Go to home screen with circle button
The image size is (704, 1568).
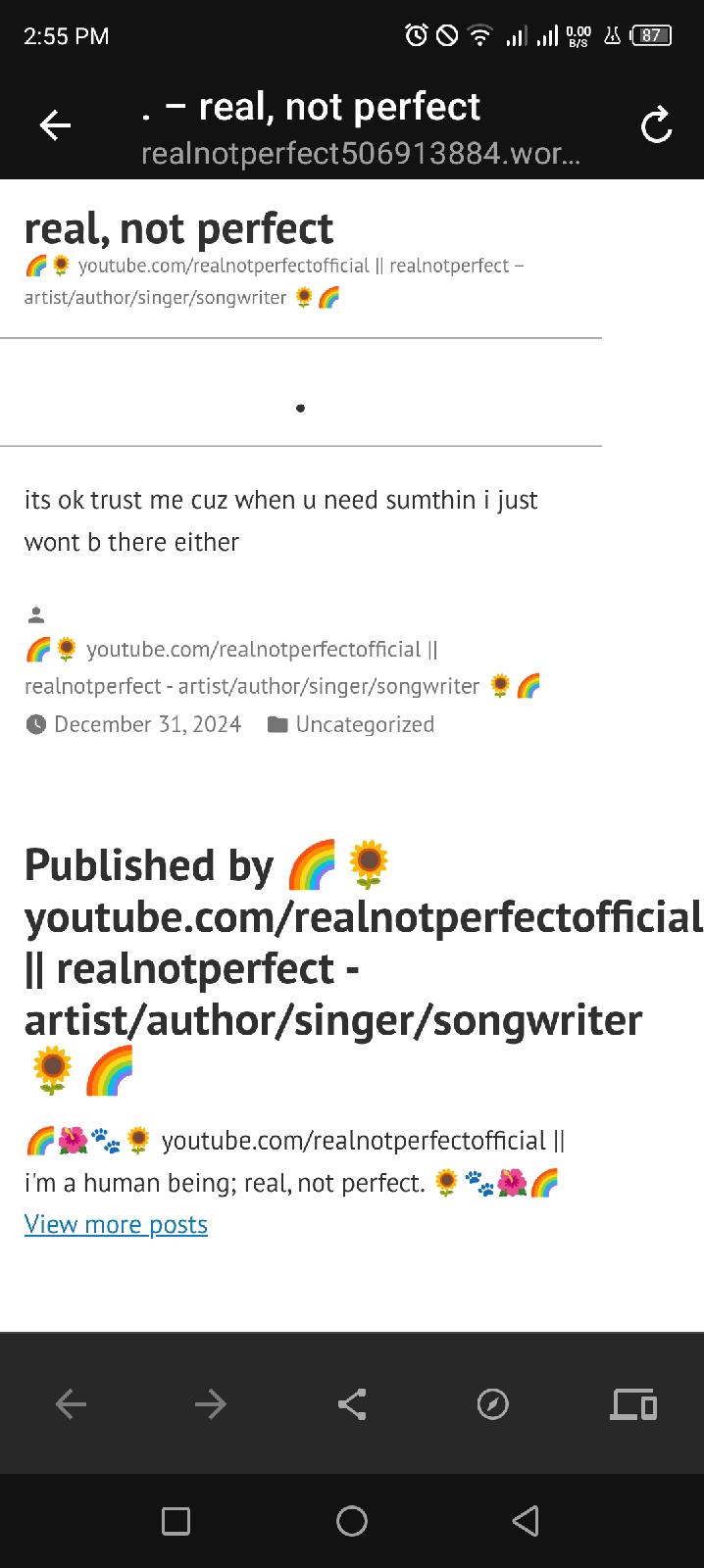352,1521
